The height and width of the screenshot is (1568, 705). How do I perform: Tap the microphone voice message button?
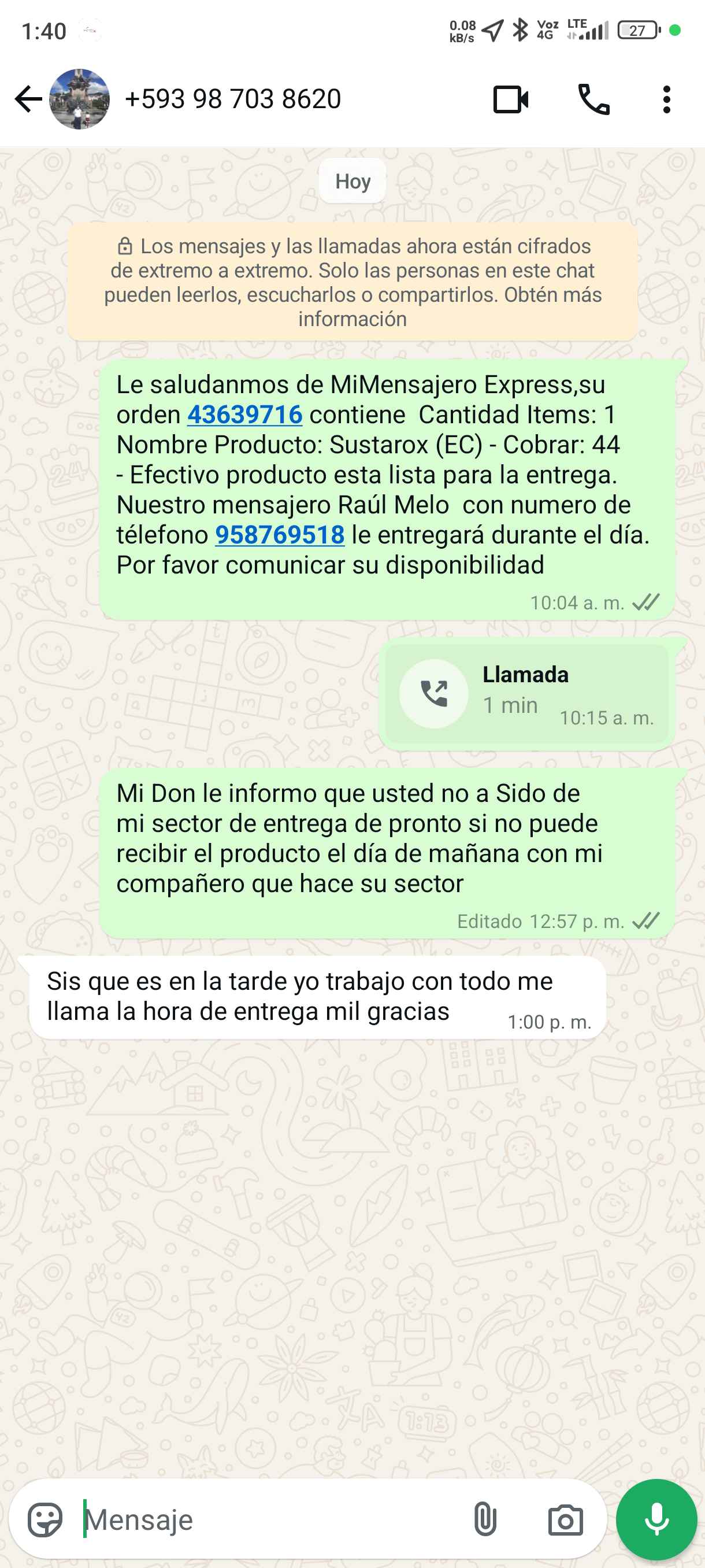click(x=656, y=1520)
